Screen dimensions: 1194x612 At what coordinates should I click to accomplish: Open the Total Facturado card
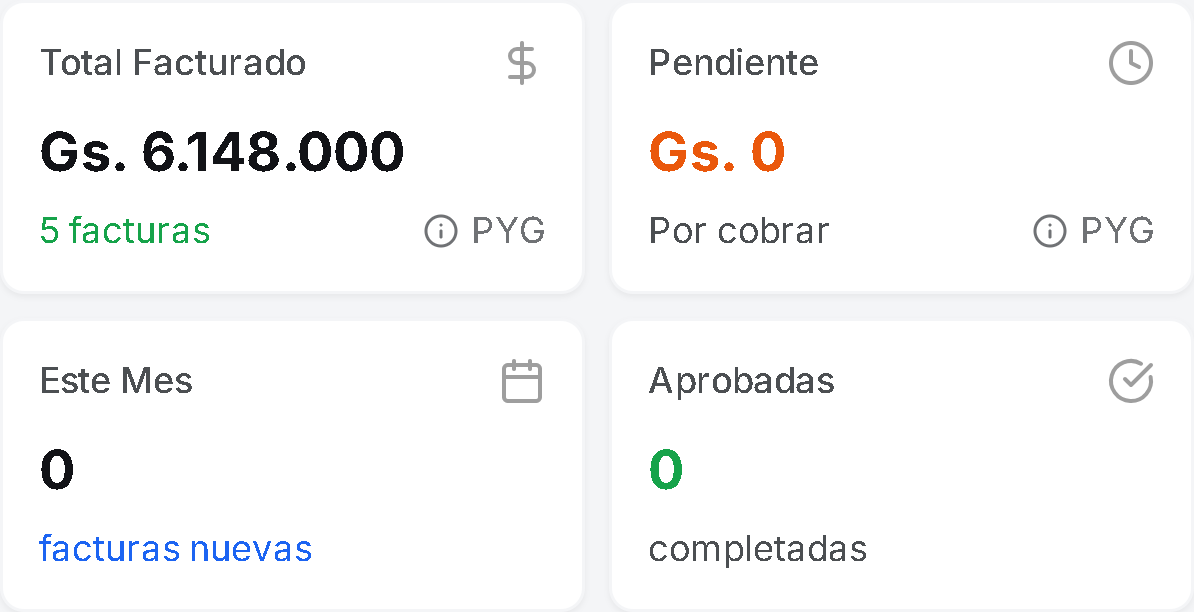[292, 148]
